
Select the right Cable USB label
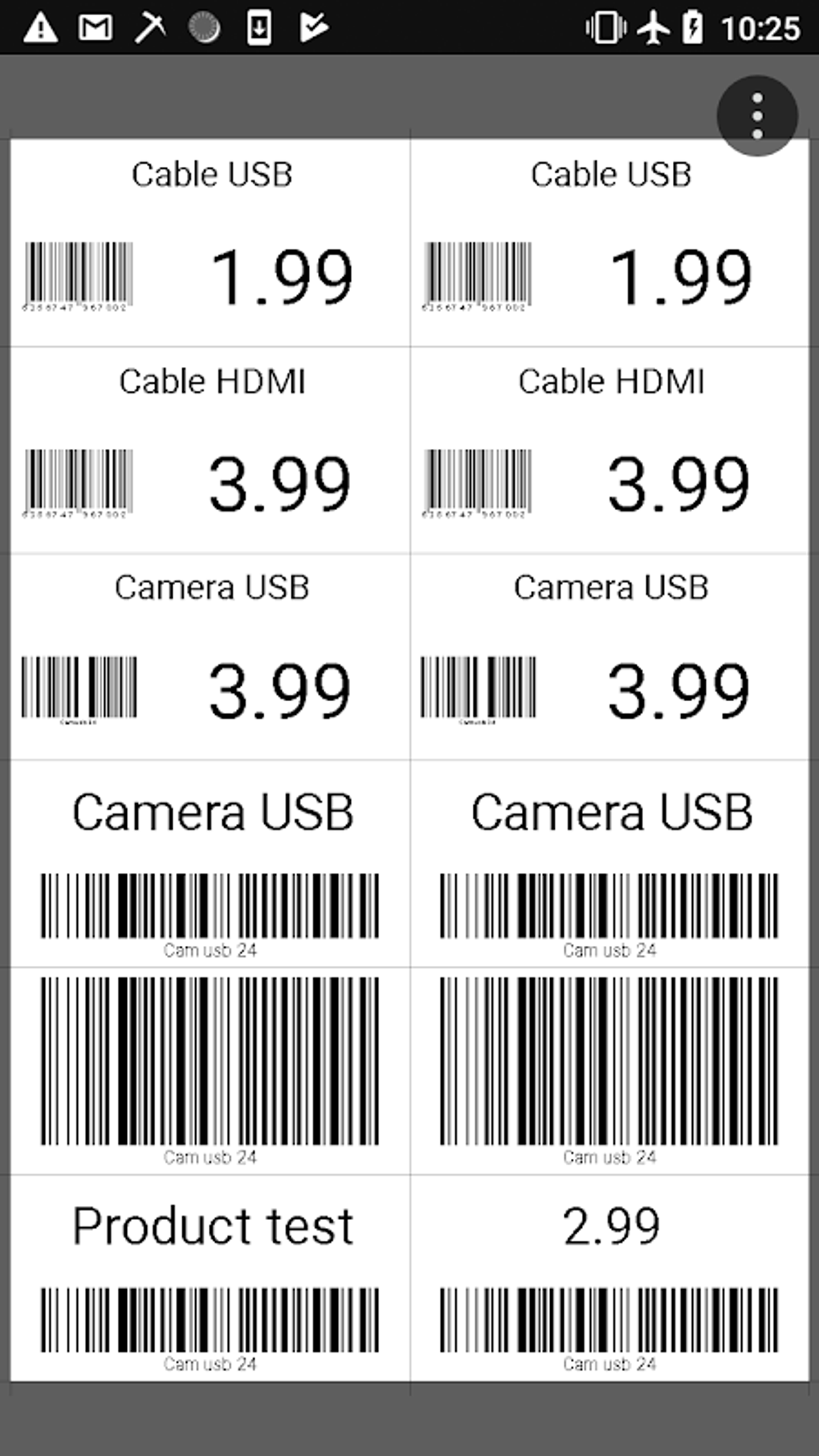pyautogui.click(x=612, y=241)
